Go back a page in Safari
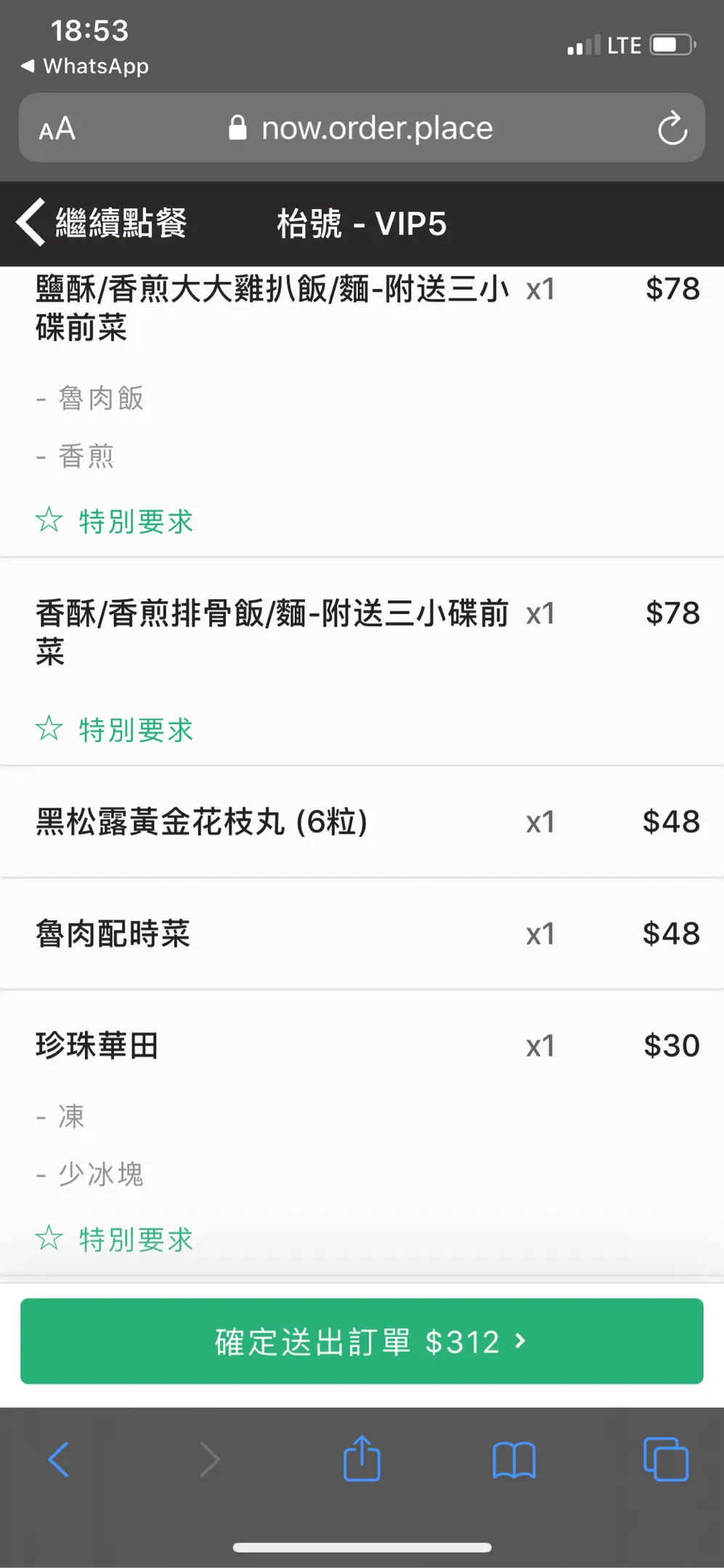724x1568 pixels. coord(58,1459)
